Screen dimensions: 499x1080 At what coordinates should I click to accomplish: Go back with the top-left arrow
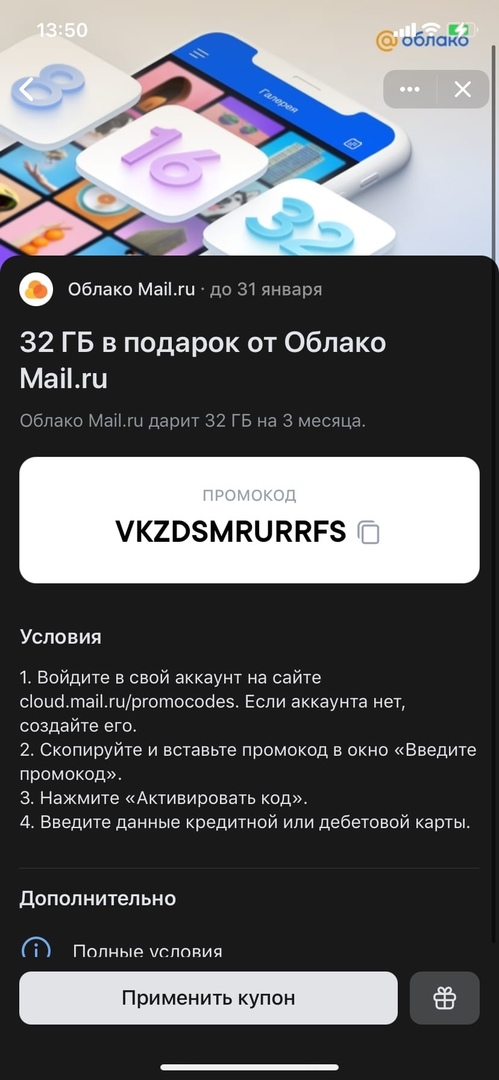coord(26,90)
